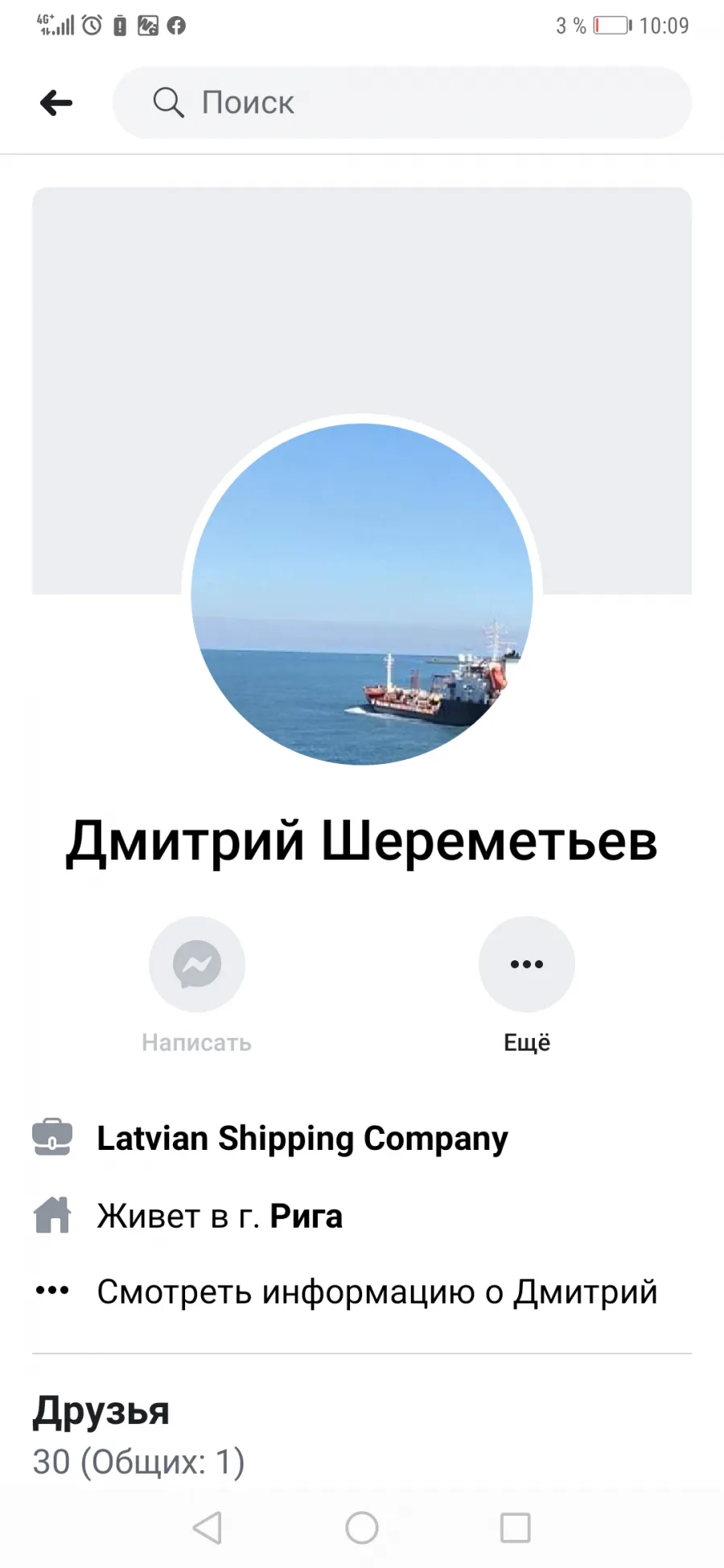Image resolution: width=724 pixels, height=1568 pixels.
Task: Open the ship profile picture
Action: pyautogui.click(x=362, y=594)
